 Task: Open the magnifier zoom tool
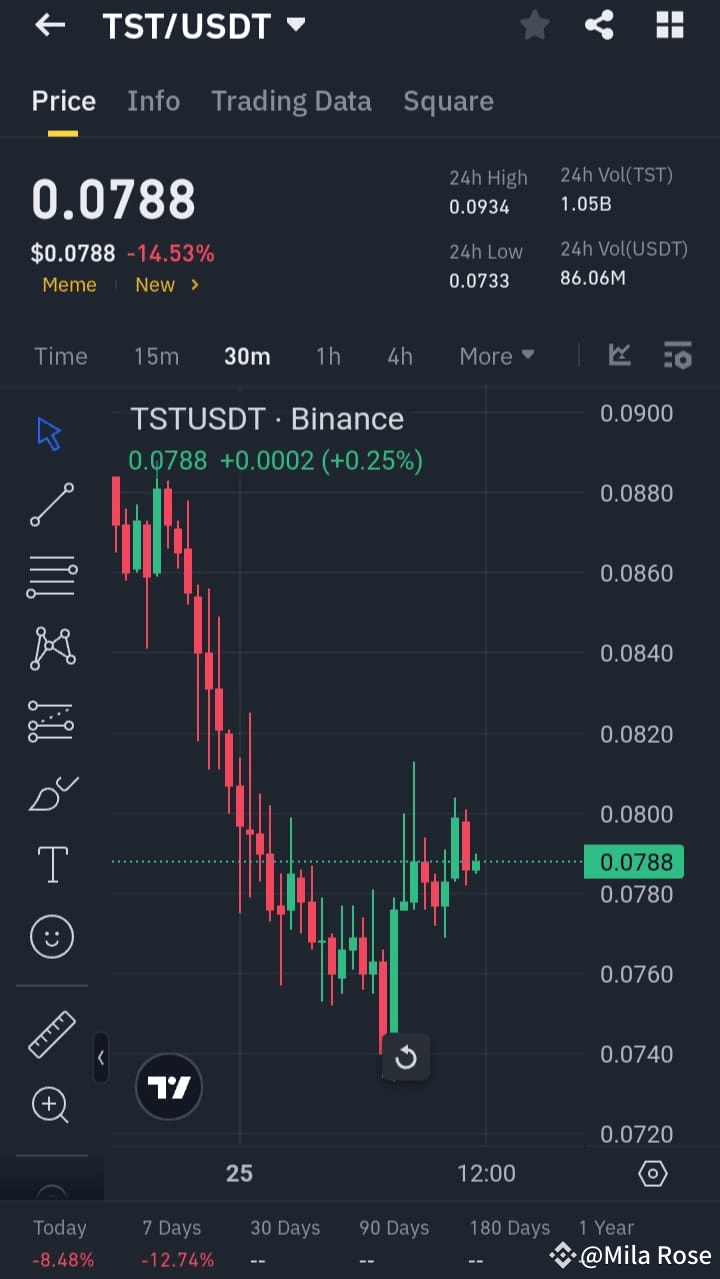pyautogui.click(x=51, y=1105)
